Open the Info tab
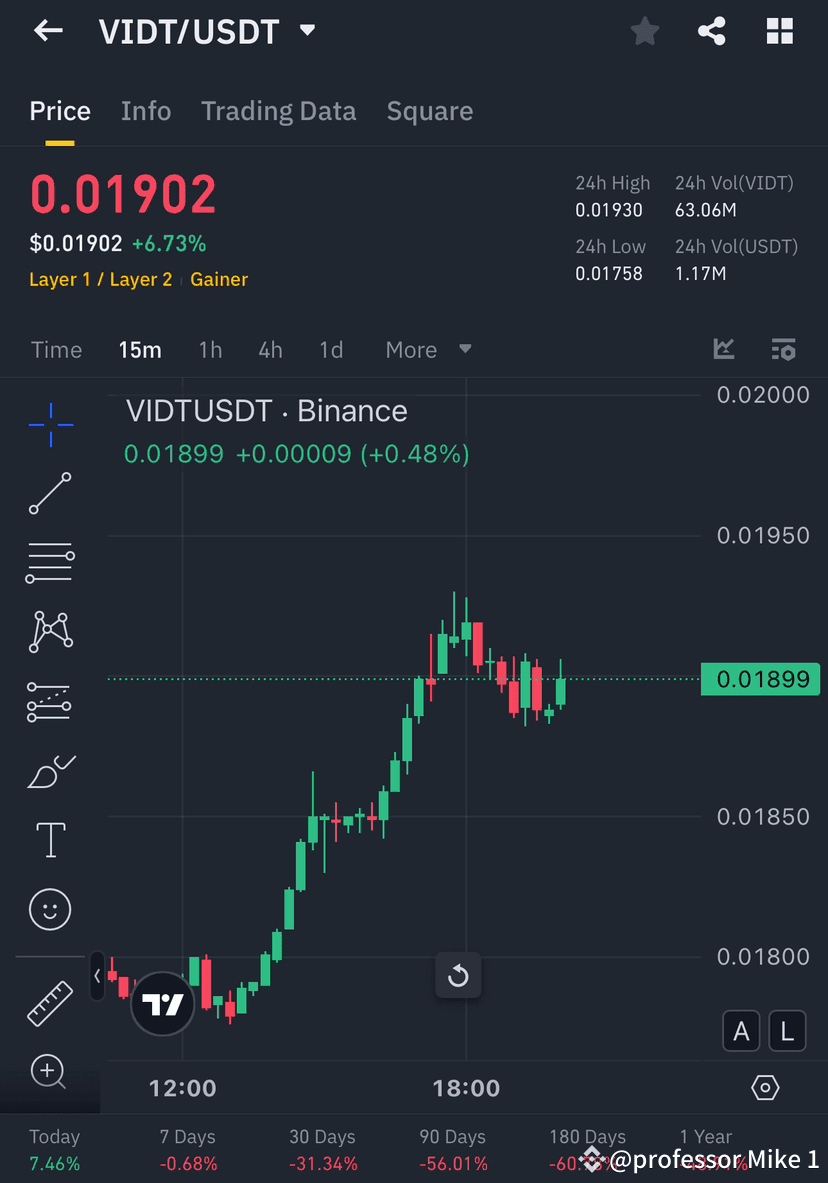The image size is (828, 1183). 146,110
